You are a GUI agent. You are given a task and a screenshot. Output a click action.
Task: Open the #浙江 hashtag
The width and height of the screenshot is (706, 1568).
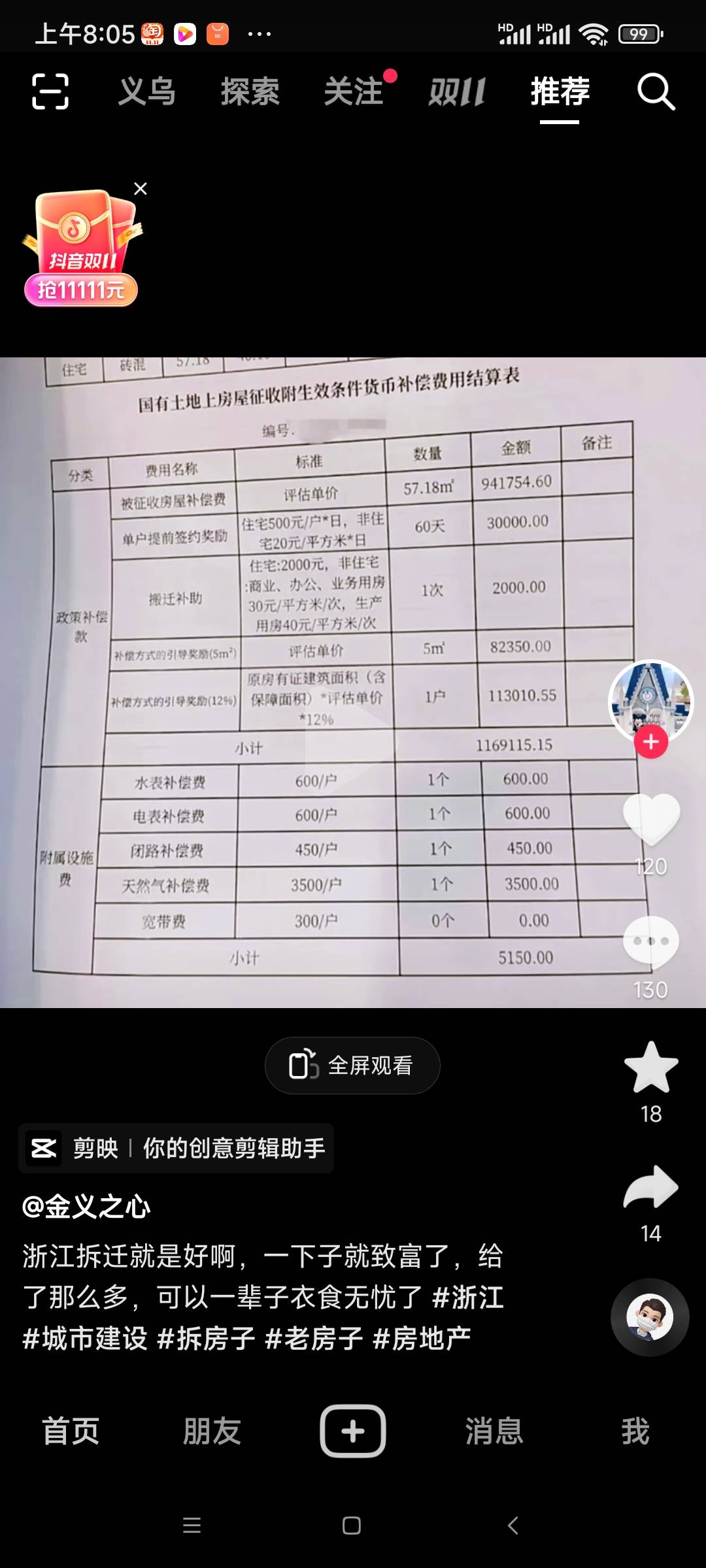(468, 1297)
